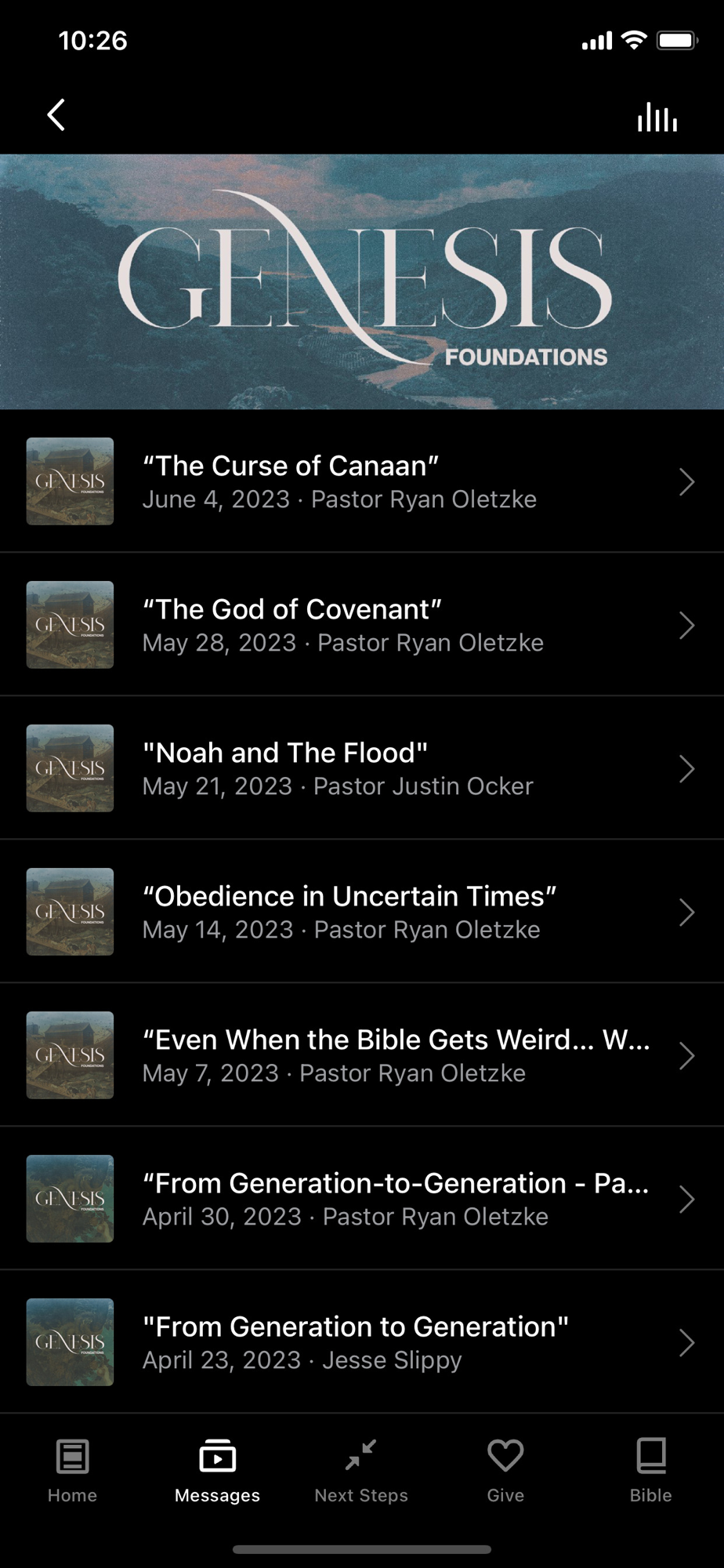Switch to the Bible tab
Viewport: 724px width, 1568px height.
[650, 1471]
